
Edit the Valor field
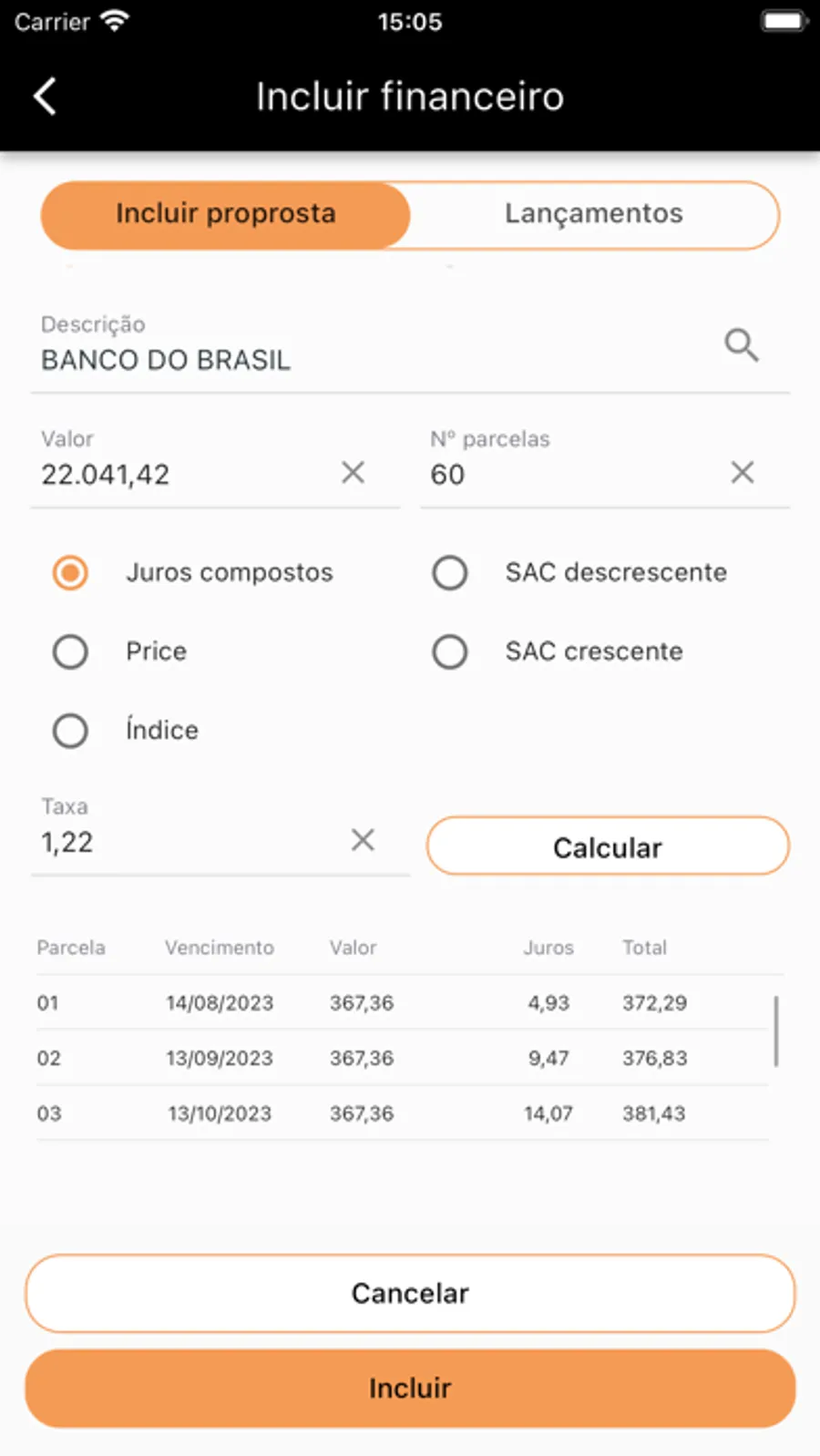pos(182,475)
